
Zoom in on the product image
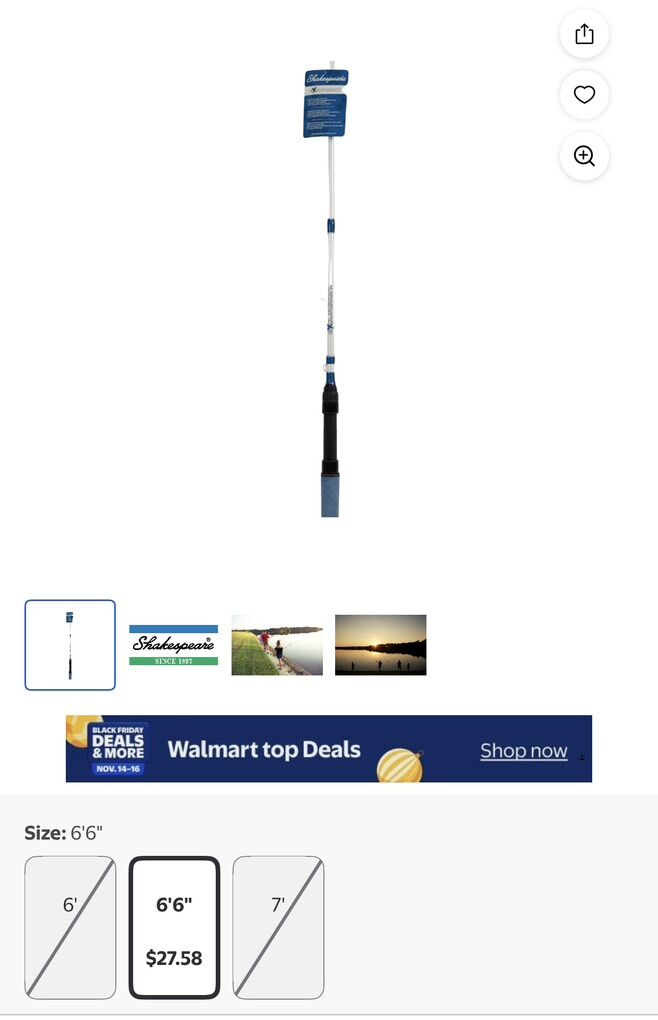(x=584, y=156)
